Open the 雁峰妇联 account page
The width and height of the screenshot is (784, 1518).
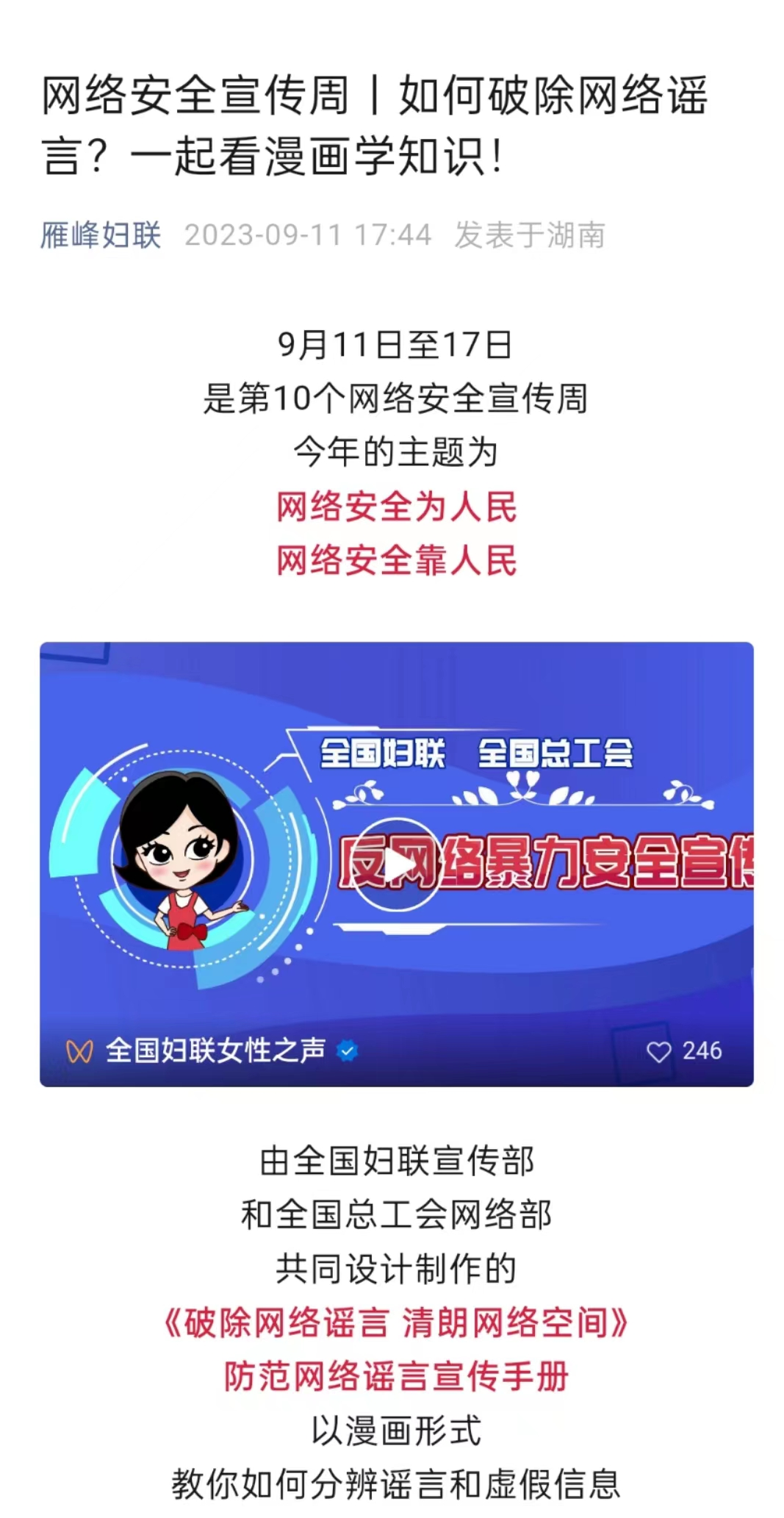click(101, 235)
